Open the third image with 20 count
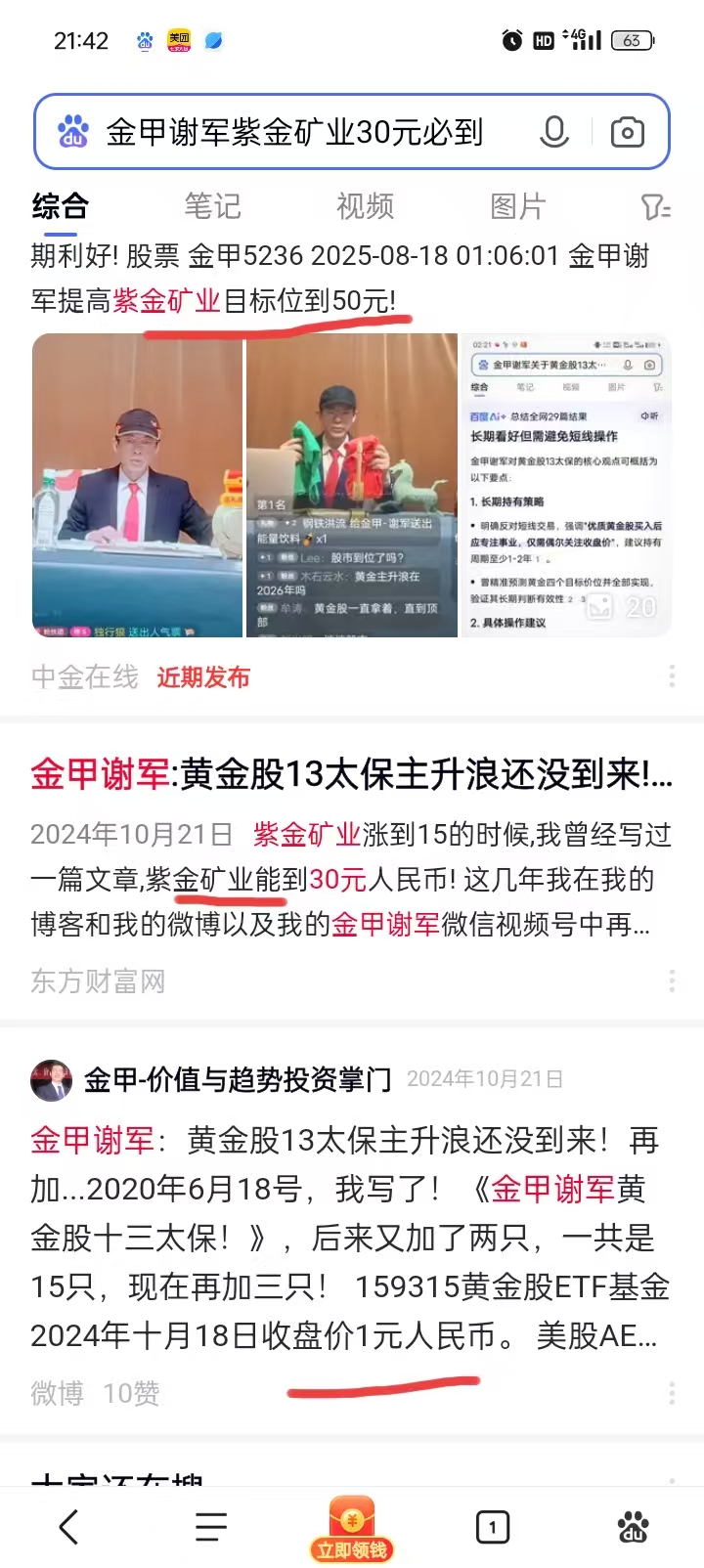 click(x=566, y=486)
